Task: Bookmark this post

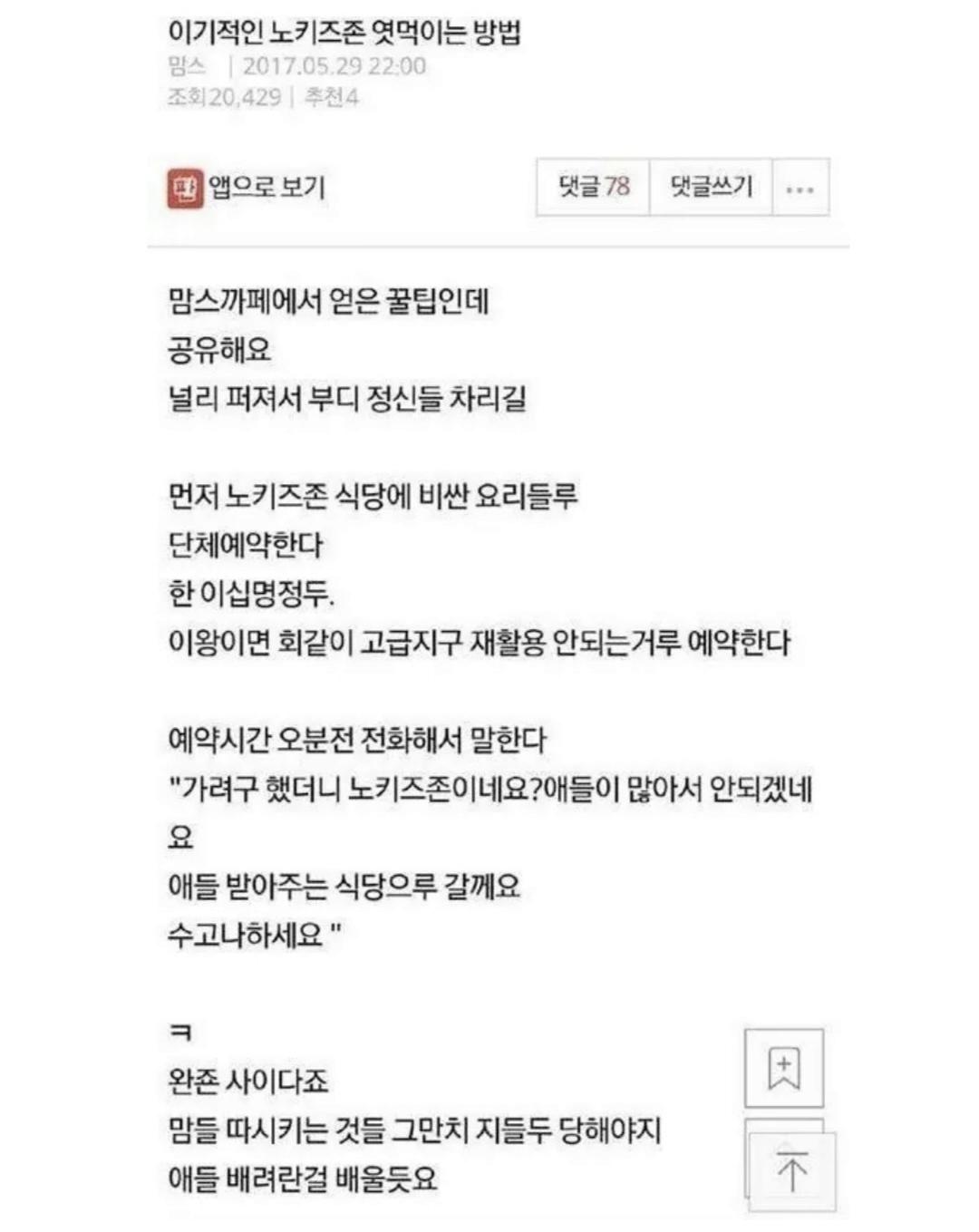Action: [x=783, y=1068]
